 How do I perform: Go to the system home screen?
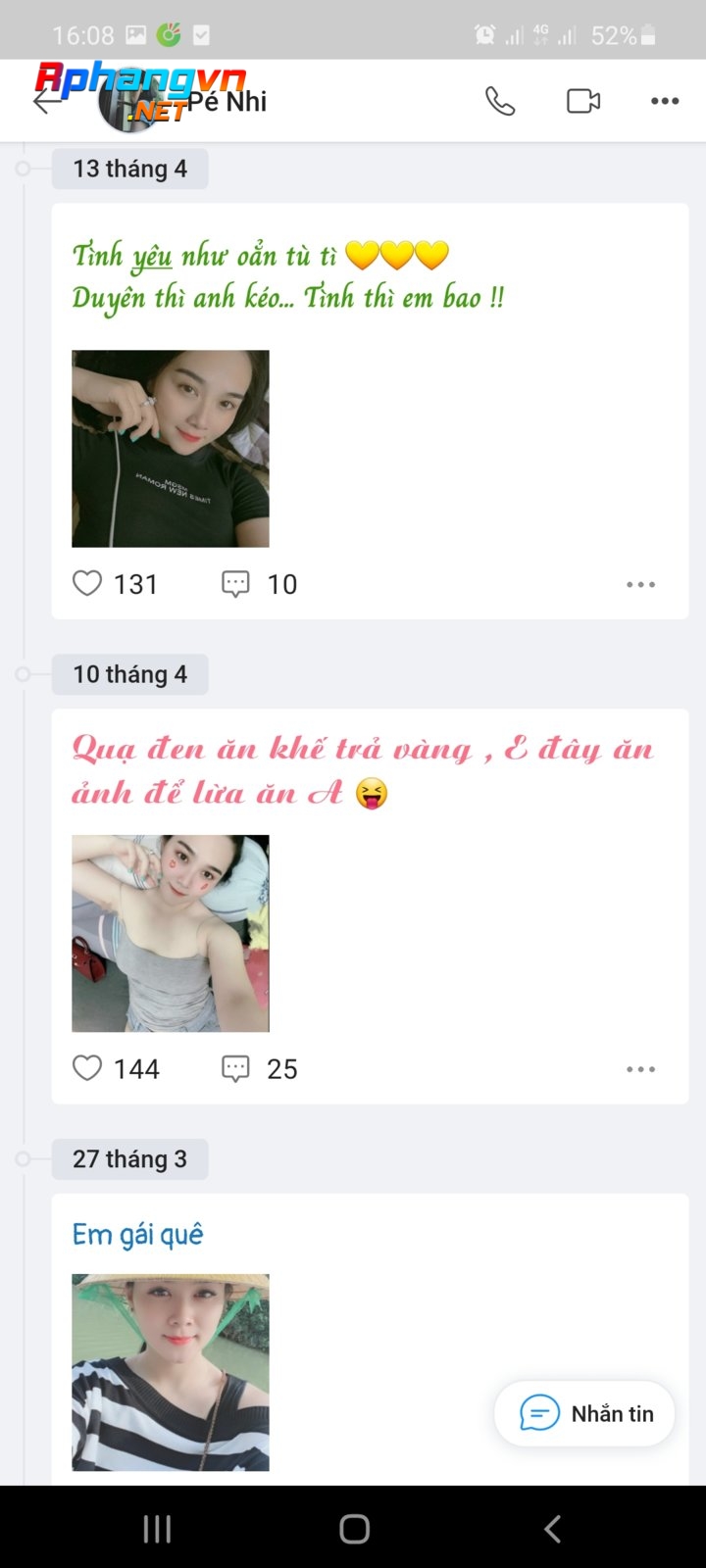[354, 1528]
